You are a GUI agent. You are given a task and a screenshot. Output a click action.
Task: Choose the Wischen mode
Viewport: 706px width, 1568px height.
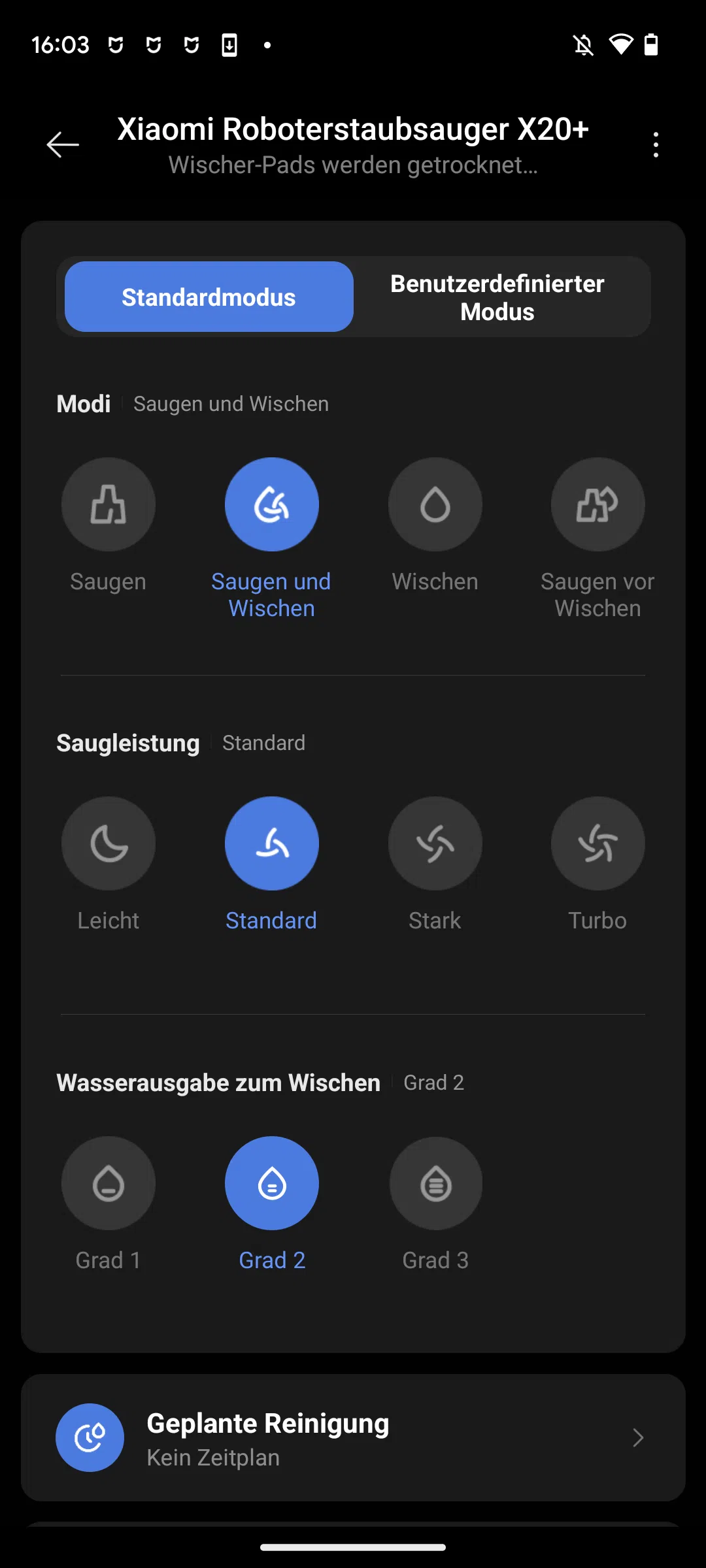click(435, 504)
